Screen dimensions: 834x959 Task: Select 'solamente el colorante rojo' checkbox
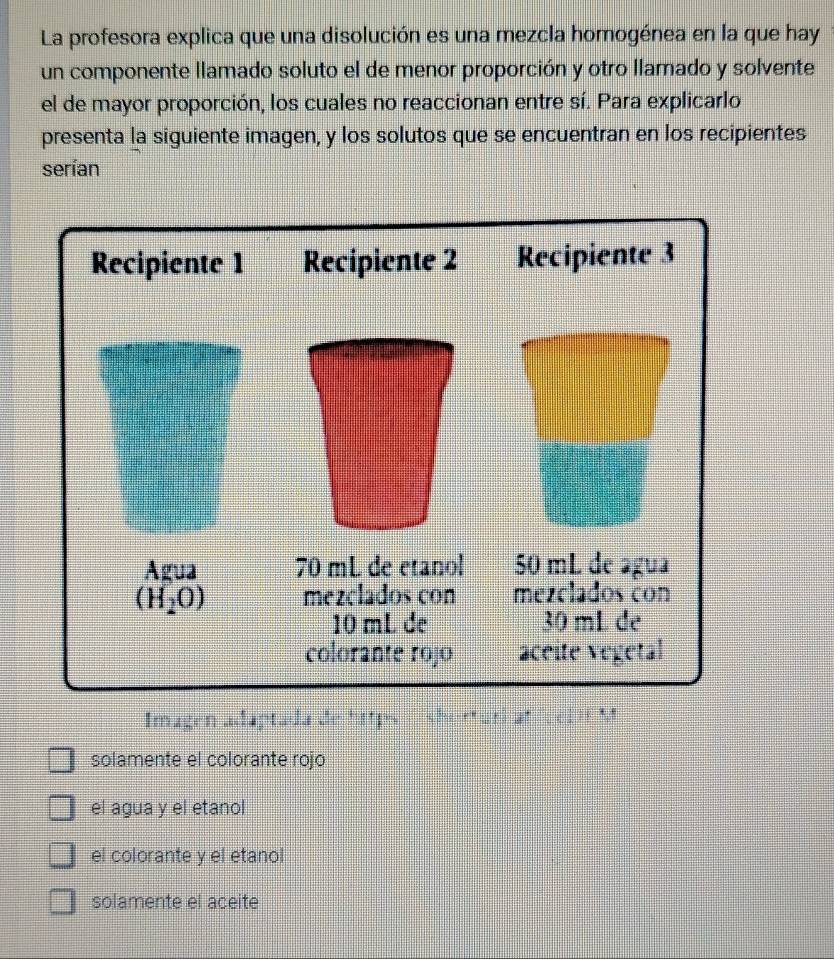(63, 762)
